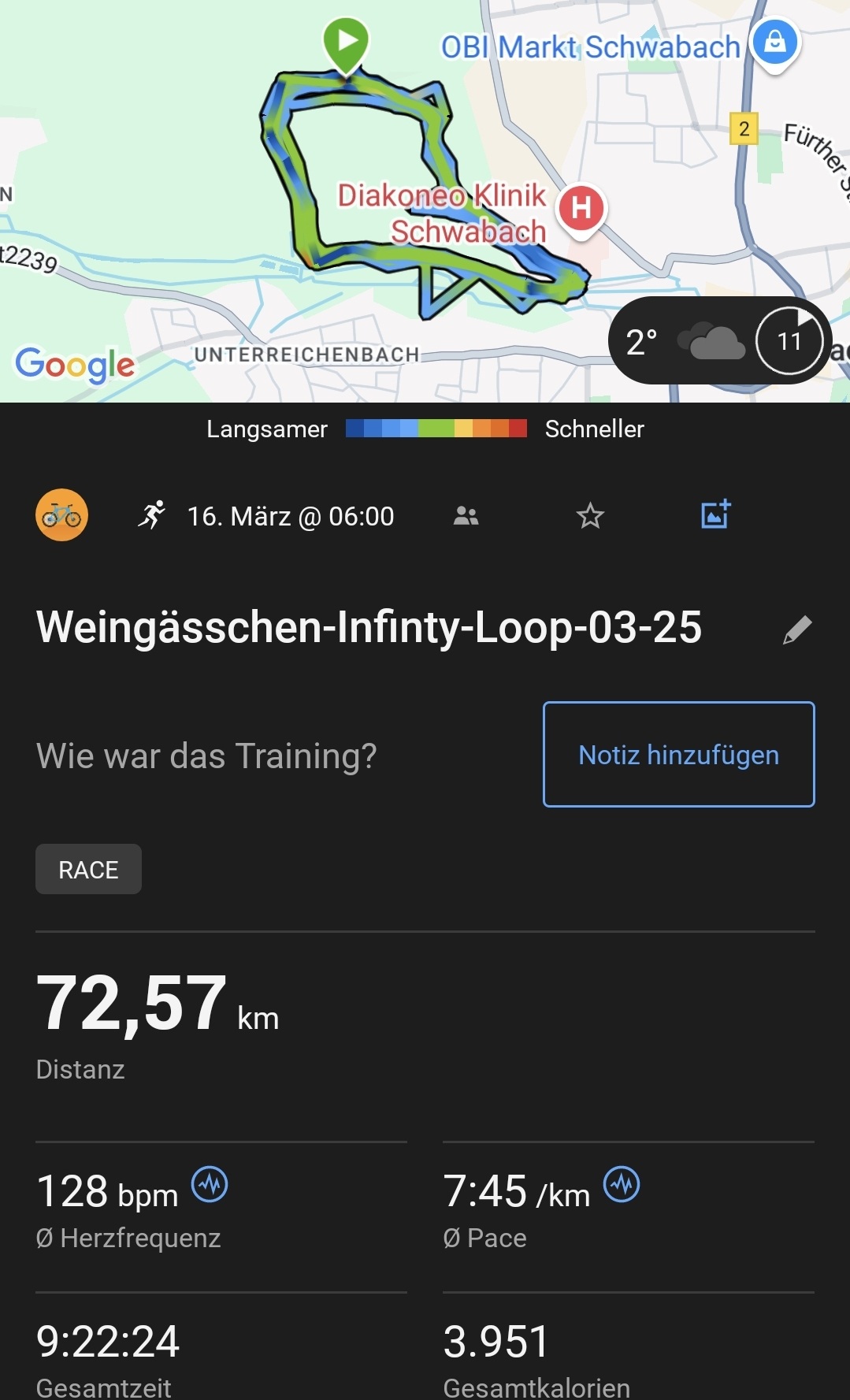Screen dimensions: 850x1400
Task: Open the weather details widget
Action: 719,341
